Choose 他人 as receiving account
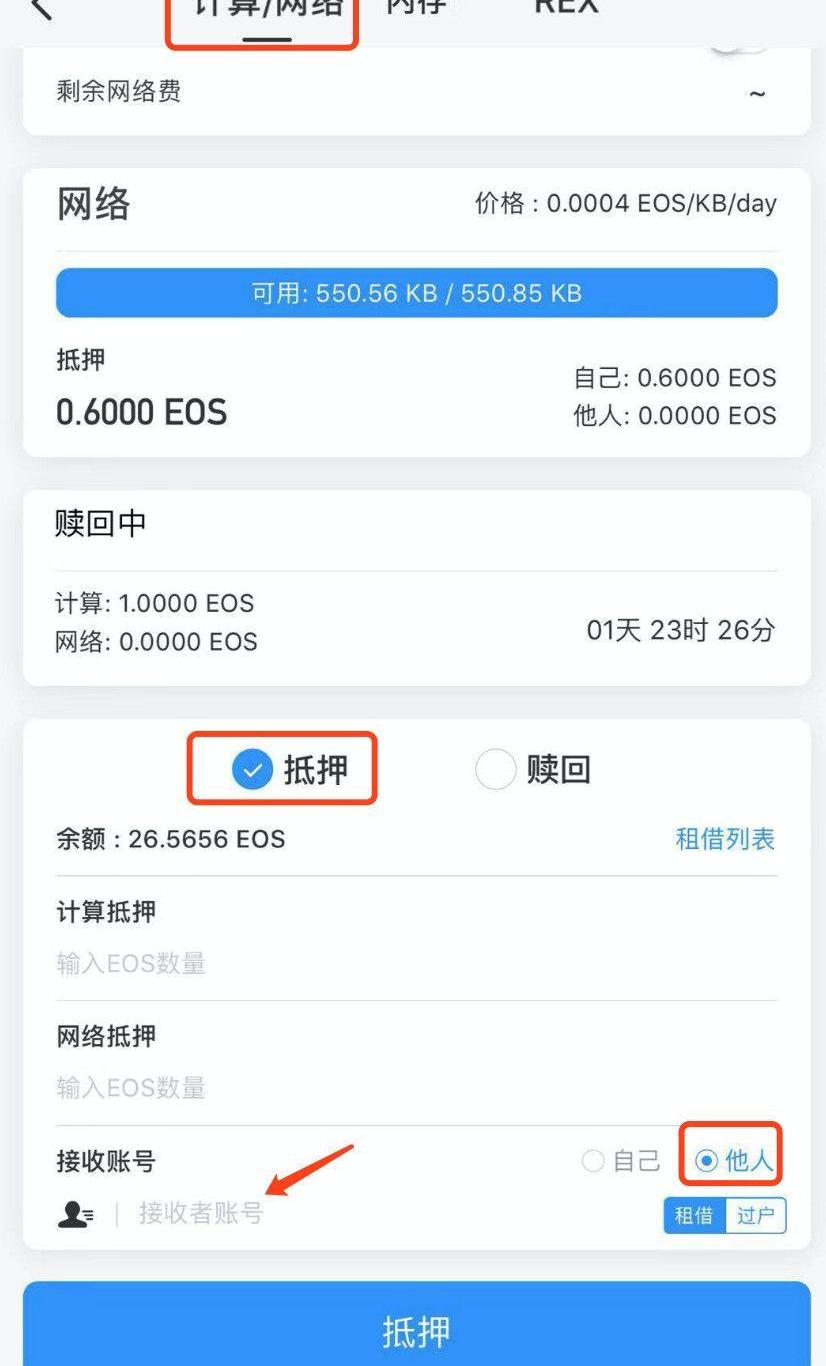This screenshot has height=1366, width=826. click(734, 1161)
